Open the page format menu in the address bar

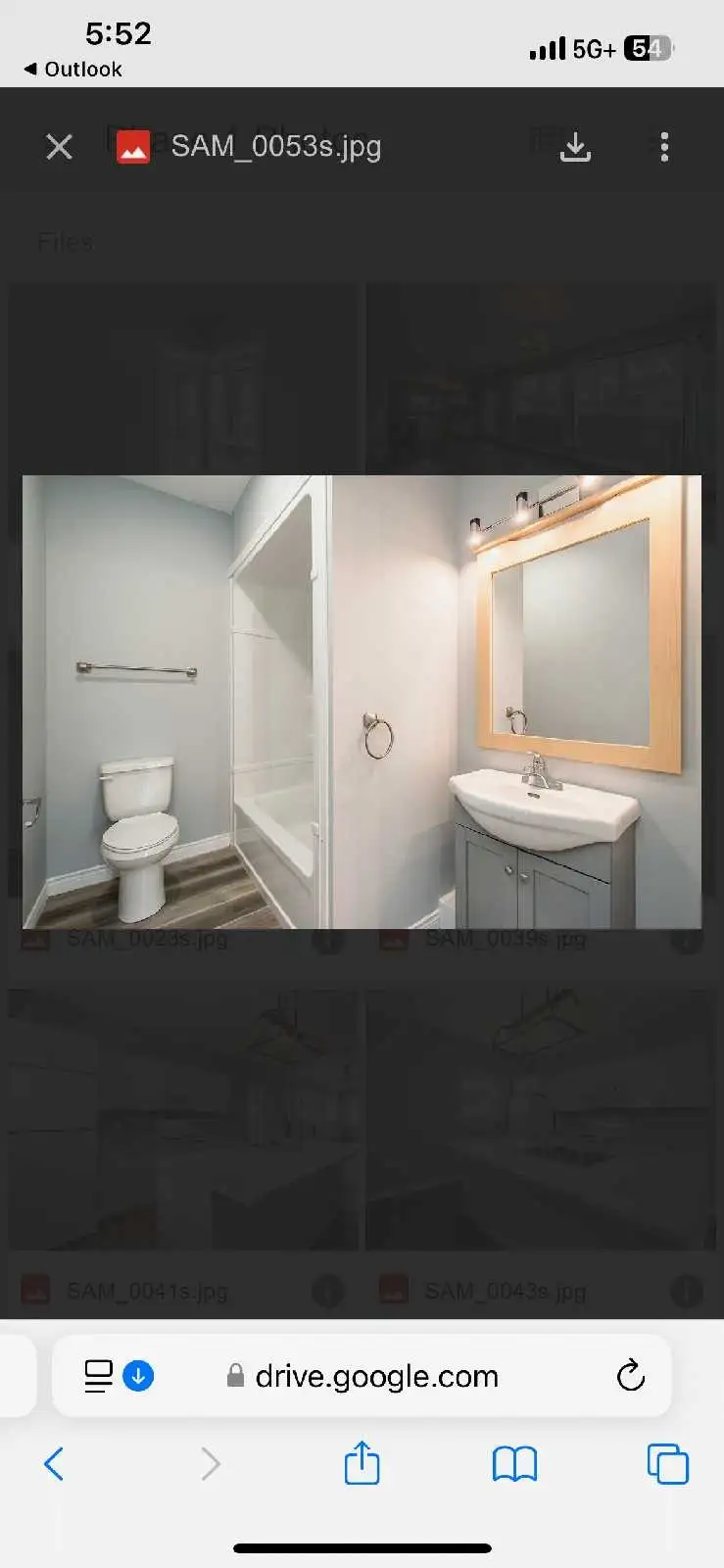(x=99, y=1376)
